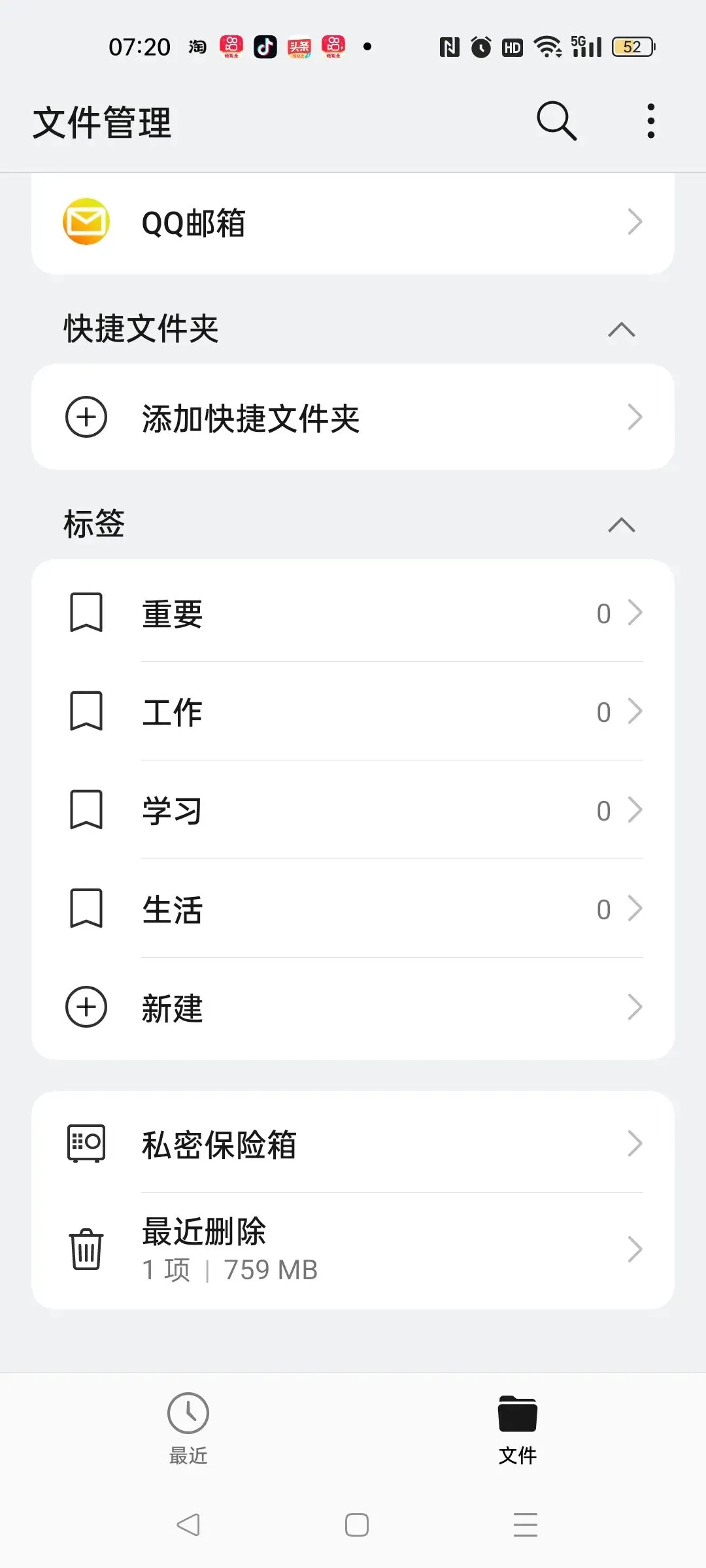
Task: Open the 生活 tag
Action: [x=353, y=909]
